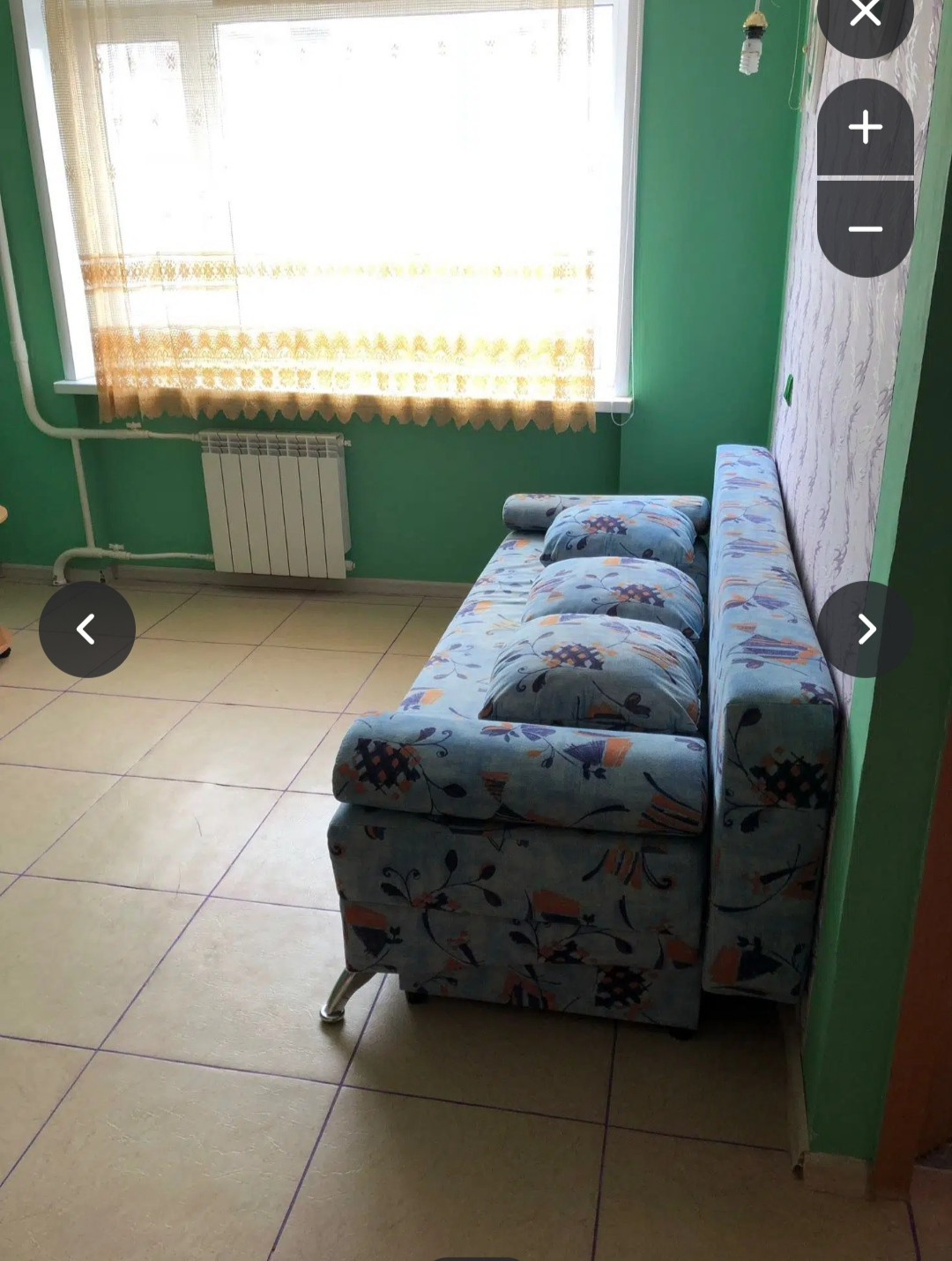
Task: Go to the previous photo
Action: tap(86, 630)
